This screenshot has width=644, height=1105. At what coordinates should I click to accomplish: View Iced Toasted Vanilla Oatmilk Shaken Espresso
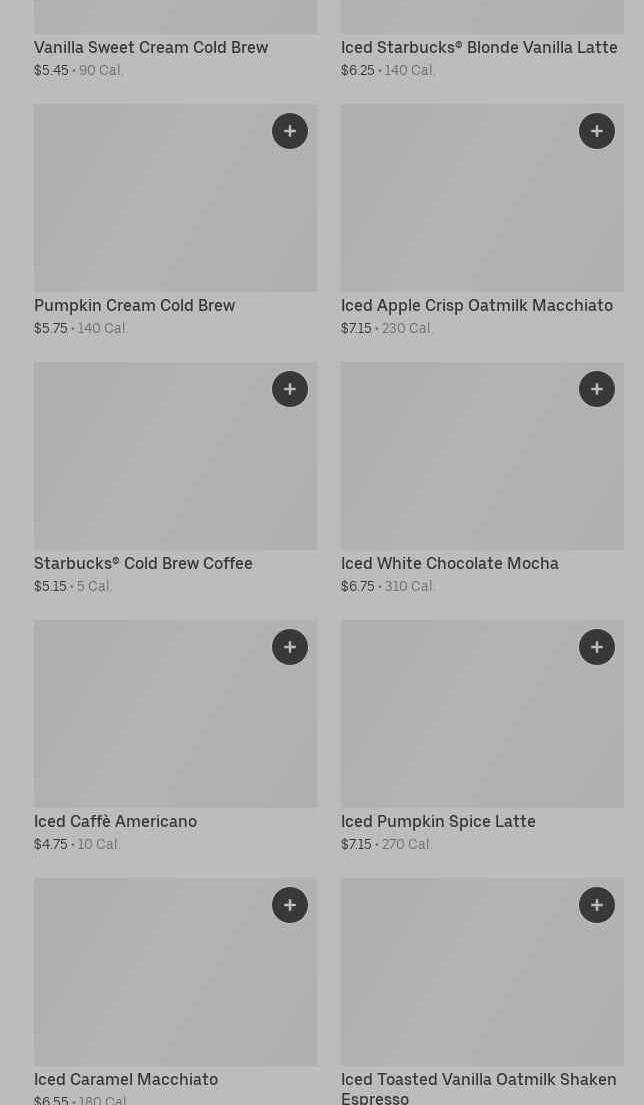click(x=478, y=1080)
